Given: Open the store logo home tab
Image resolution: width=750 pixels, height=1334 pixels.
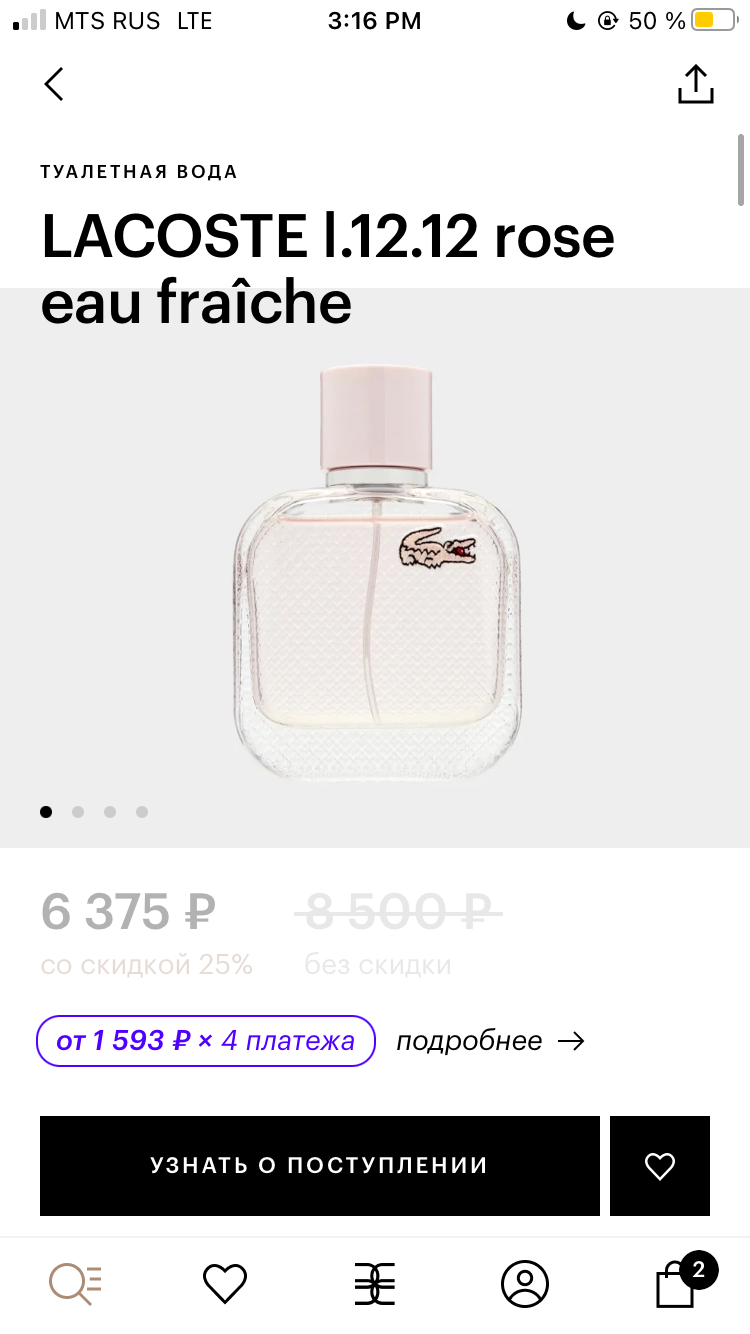Looking at the screenshot, I should [x=375, y=1283].
